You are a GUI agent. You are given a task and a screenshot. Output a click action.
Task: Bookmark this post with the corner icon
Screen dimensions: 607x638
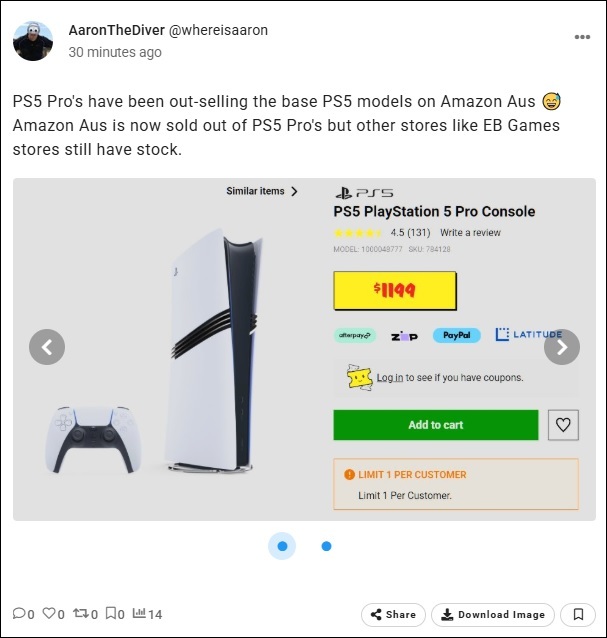[x=578, y=614]
